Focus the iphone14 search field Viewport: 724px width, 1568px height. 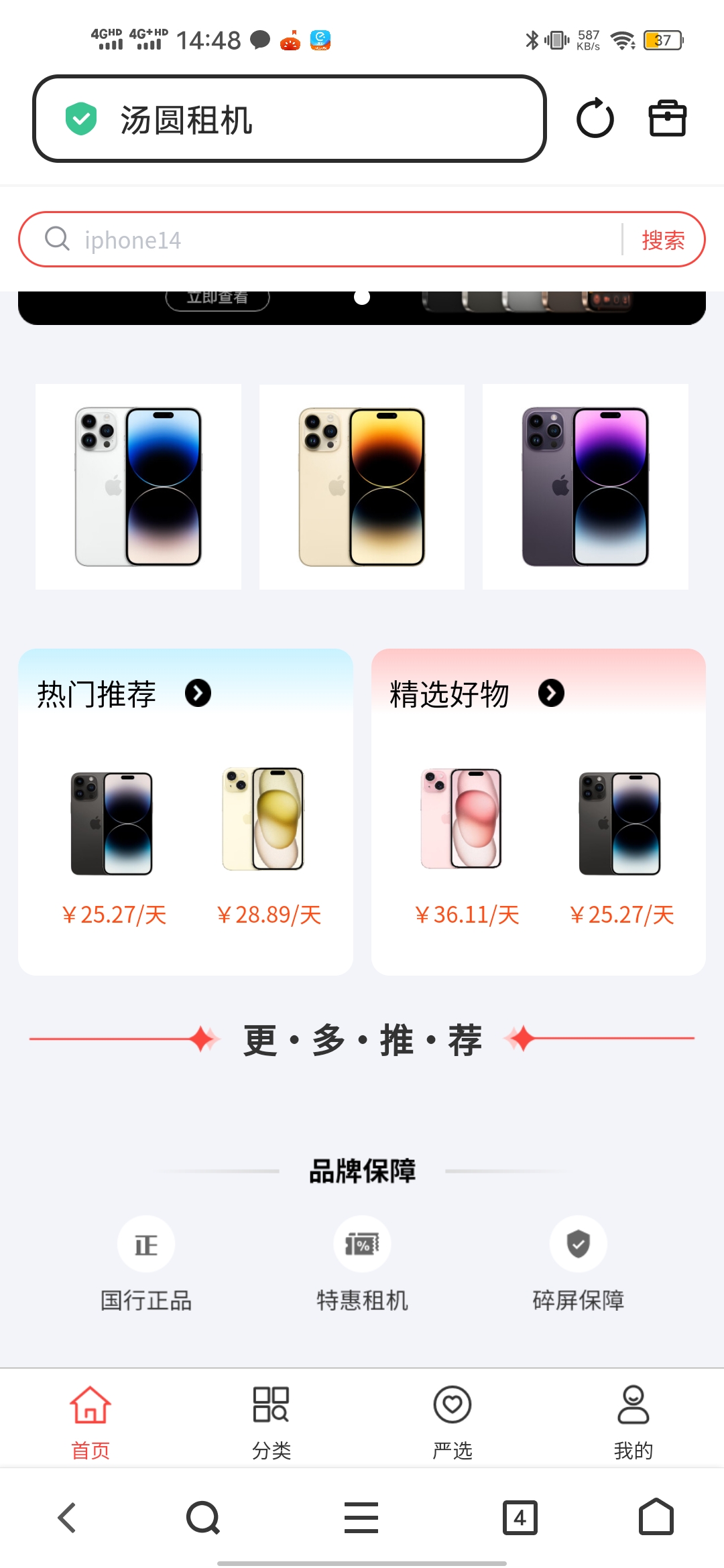(x=328, y=239)
